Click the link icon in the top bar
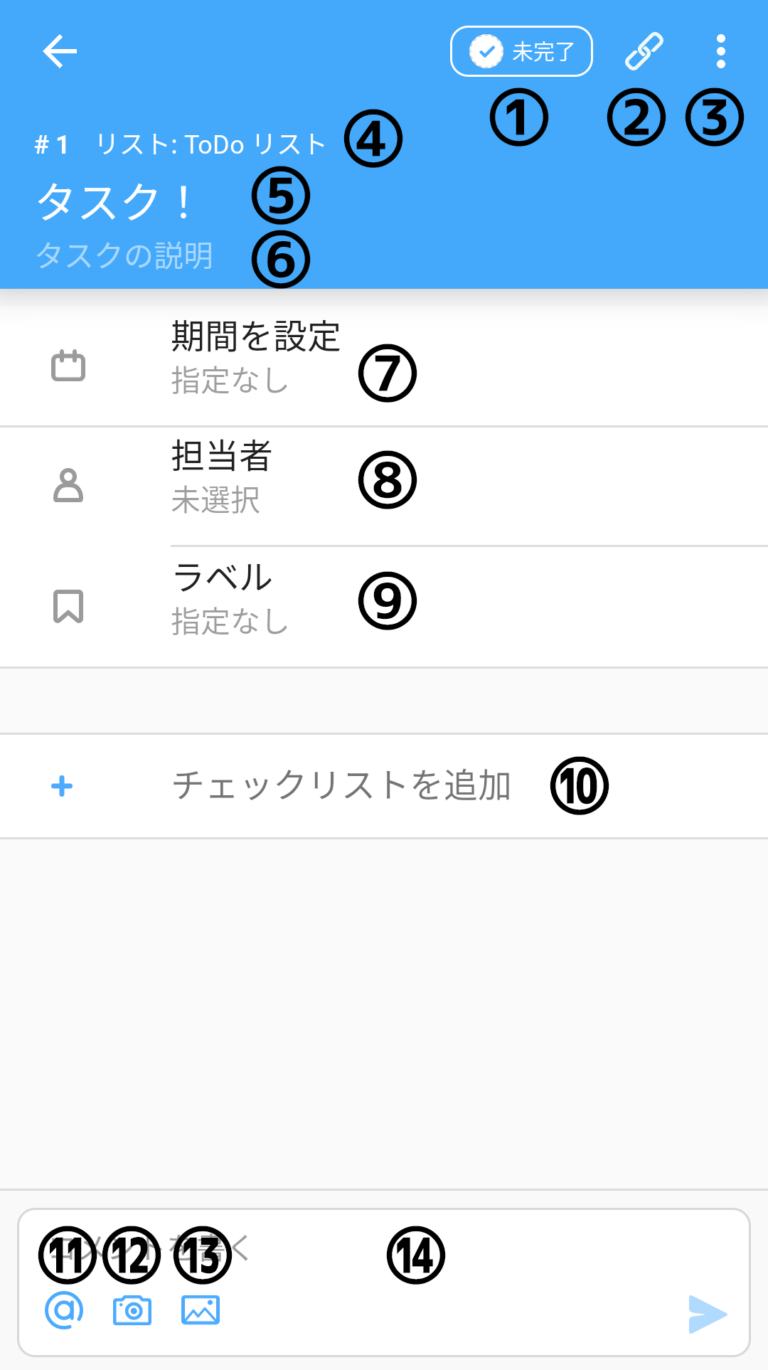 click(x=644, y=51)
